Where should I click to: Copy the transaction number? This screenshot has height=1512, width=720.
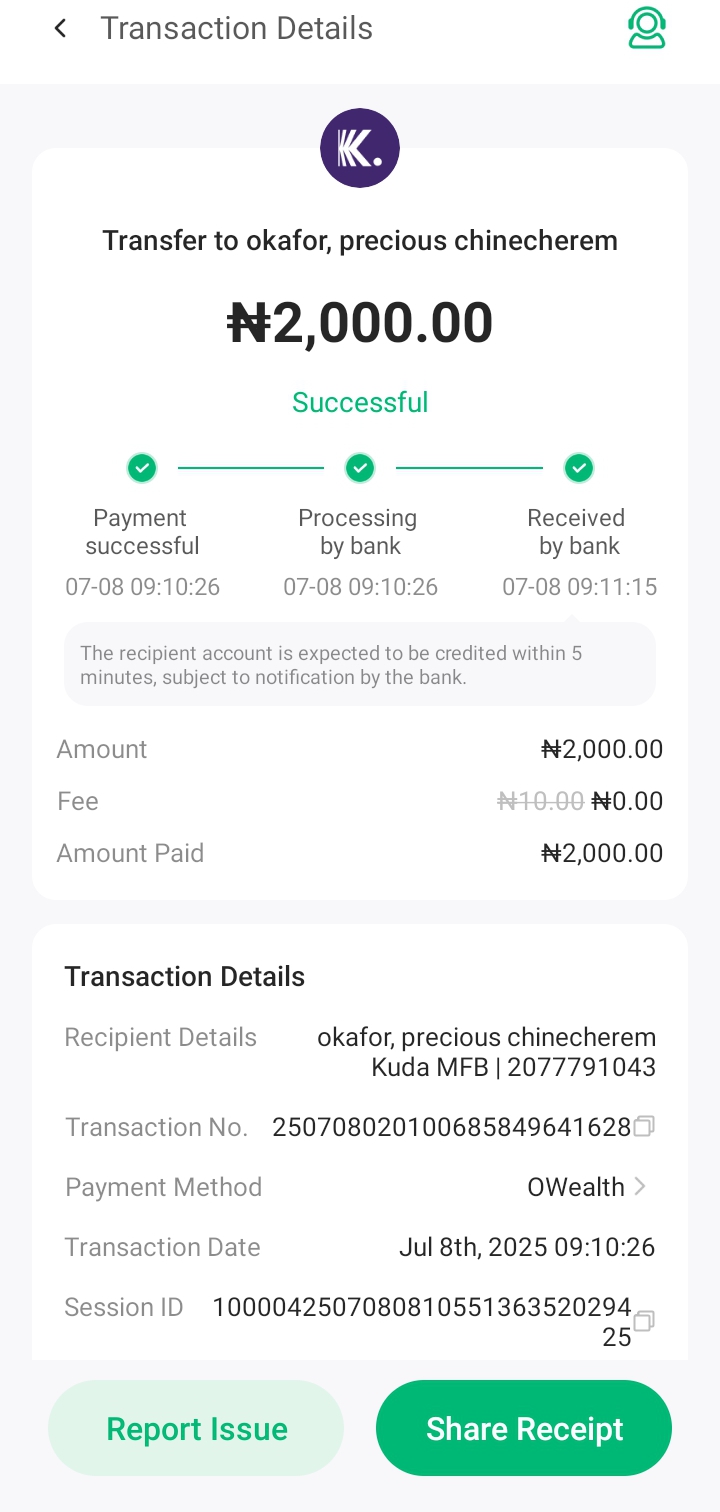pos(645,1127)
